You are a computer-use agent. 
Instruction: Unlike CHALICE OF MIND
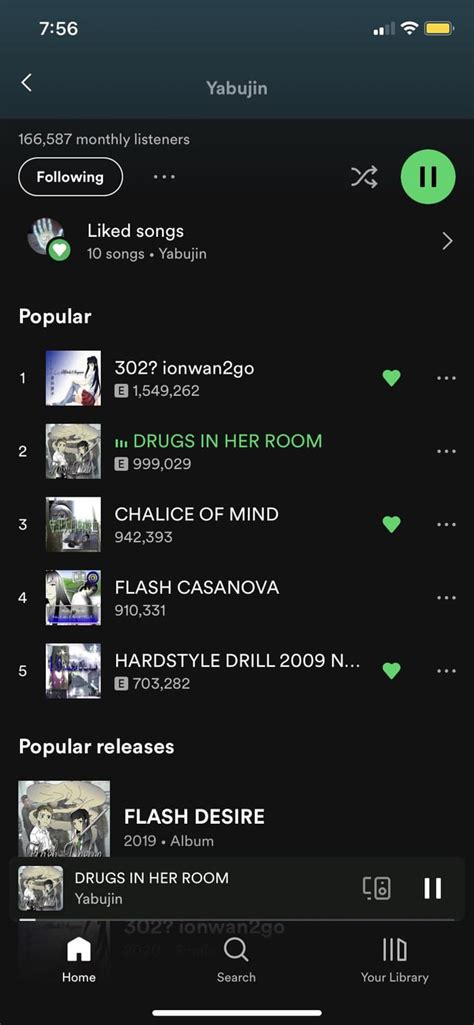click(391, 524)
